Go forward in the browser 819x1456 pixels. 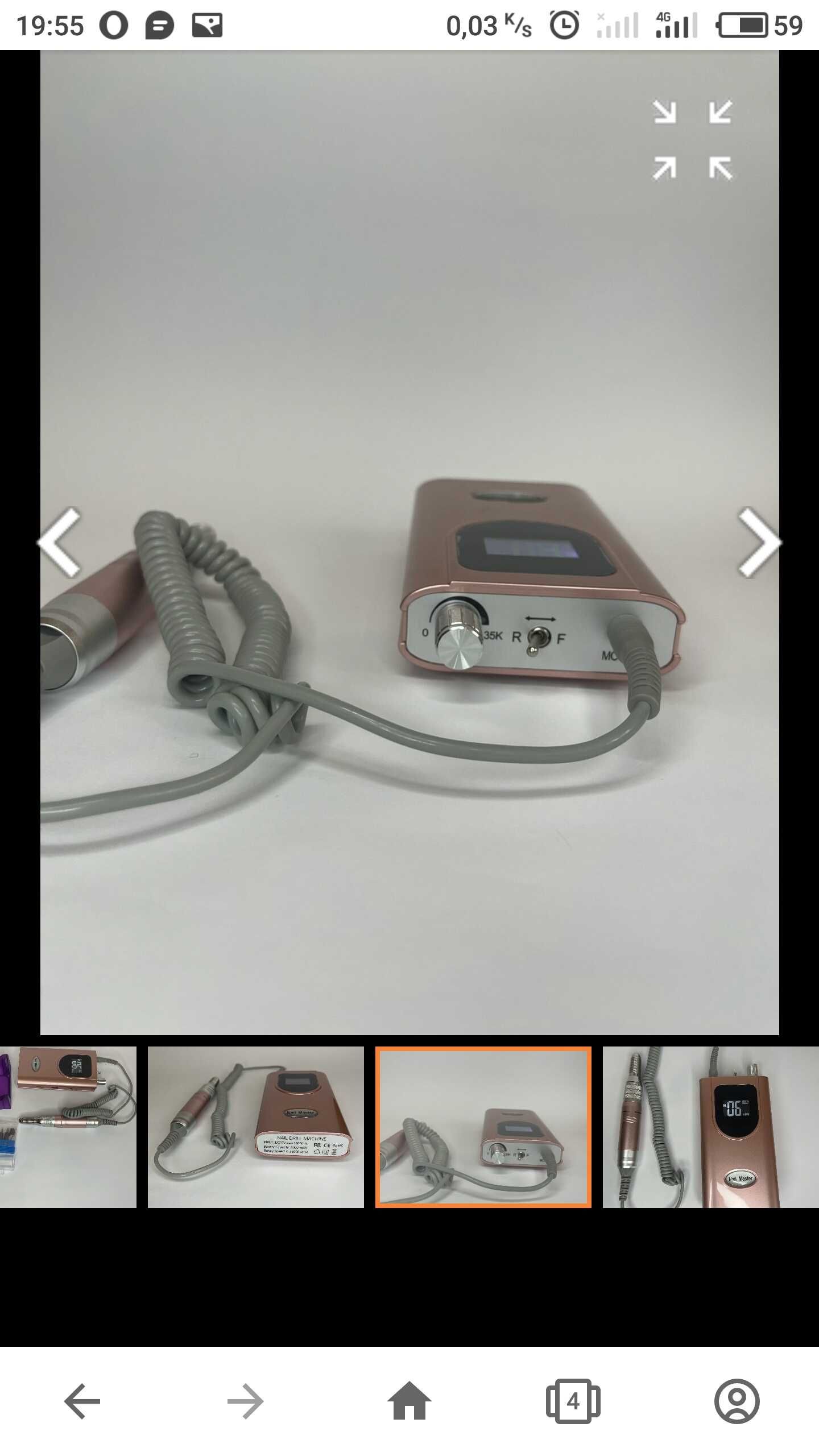pyautogui.click(x=245, y=1401)
